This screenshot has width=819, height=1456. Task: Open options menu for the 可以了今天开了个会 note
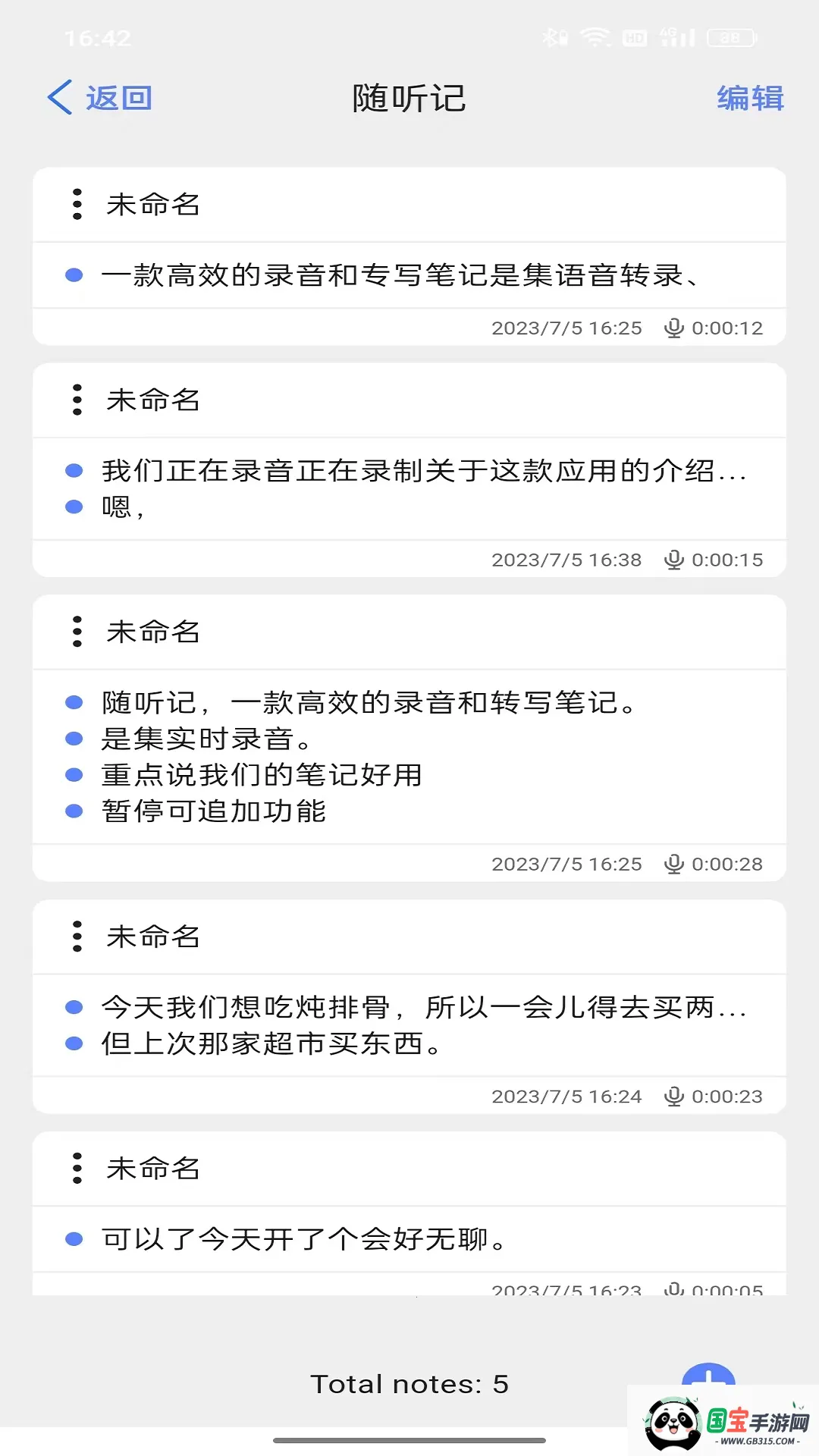click(x=77, y=1169)
